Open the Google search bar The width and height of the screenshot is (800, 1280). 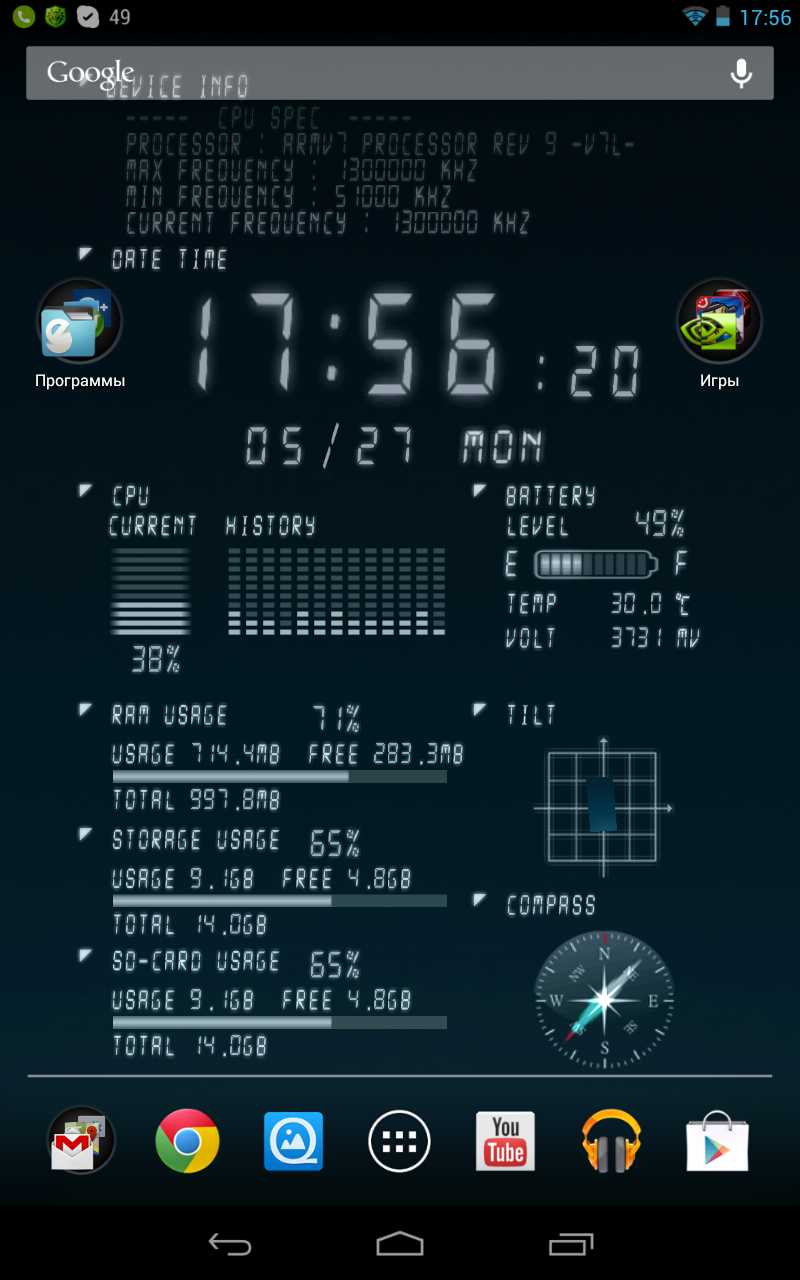(380, 73)
